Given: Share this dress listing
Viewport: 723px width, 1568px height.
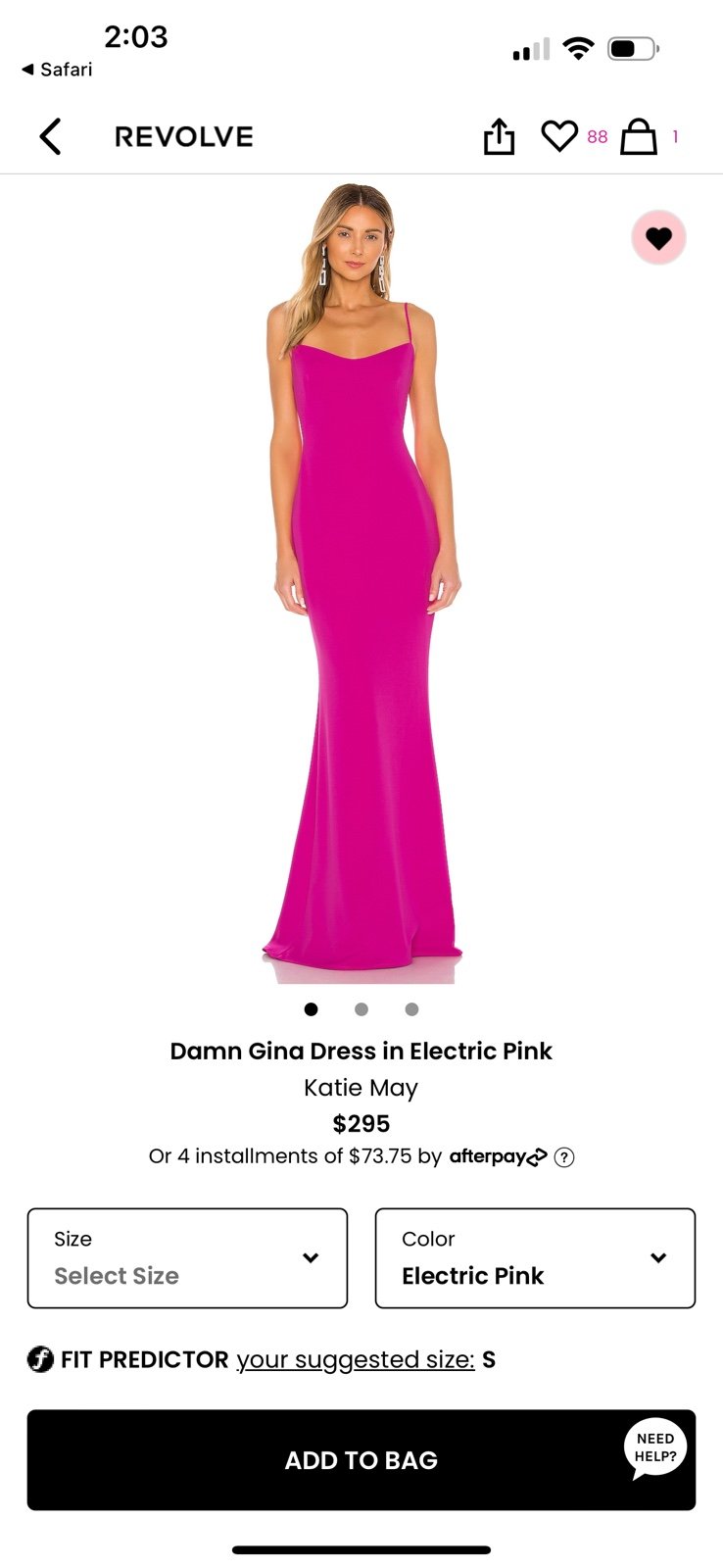Looking at the screenshot, I should [499, 136].
